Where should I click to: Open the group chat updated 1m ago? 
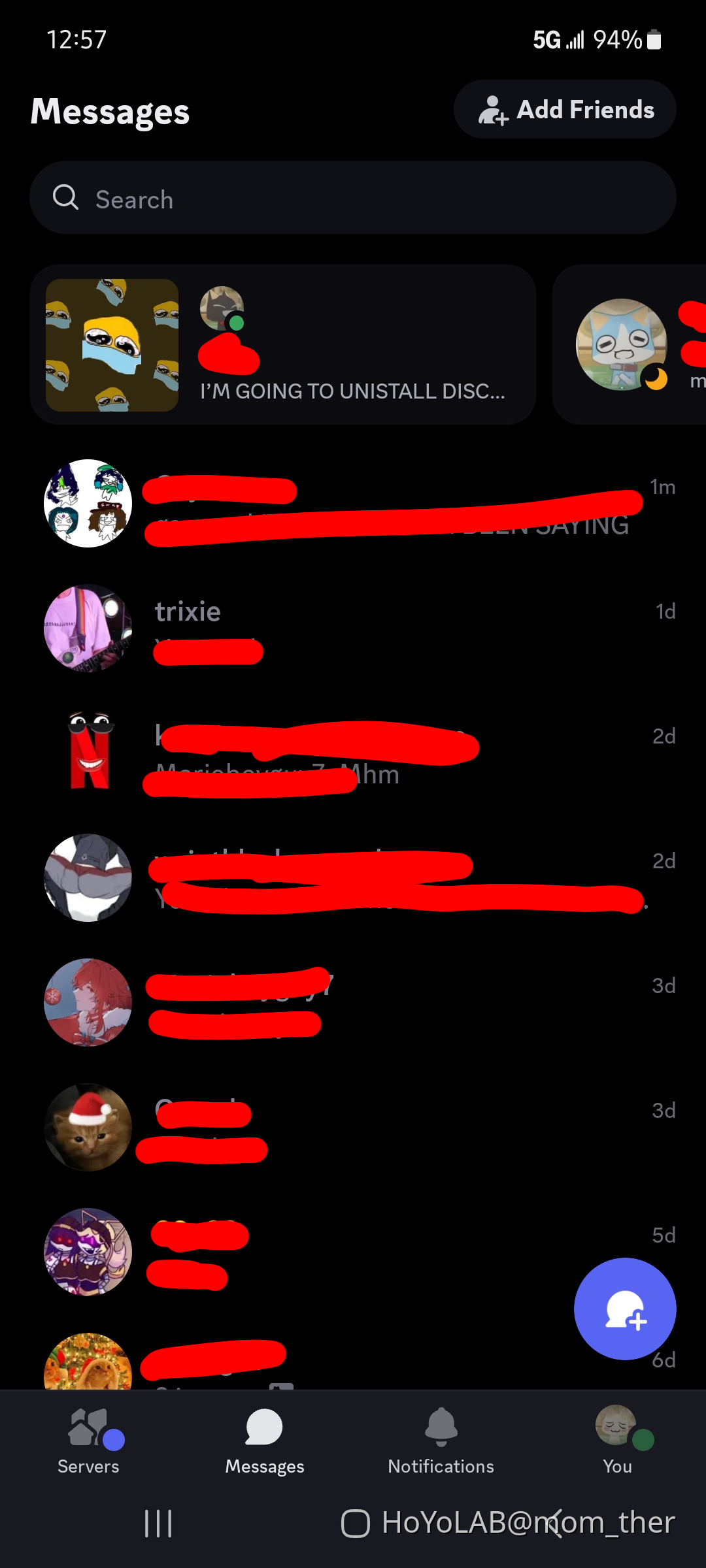click(353, 504)
